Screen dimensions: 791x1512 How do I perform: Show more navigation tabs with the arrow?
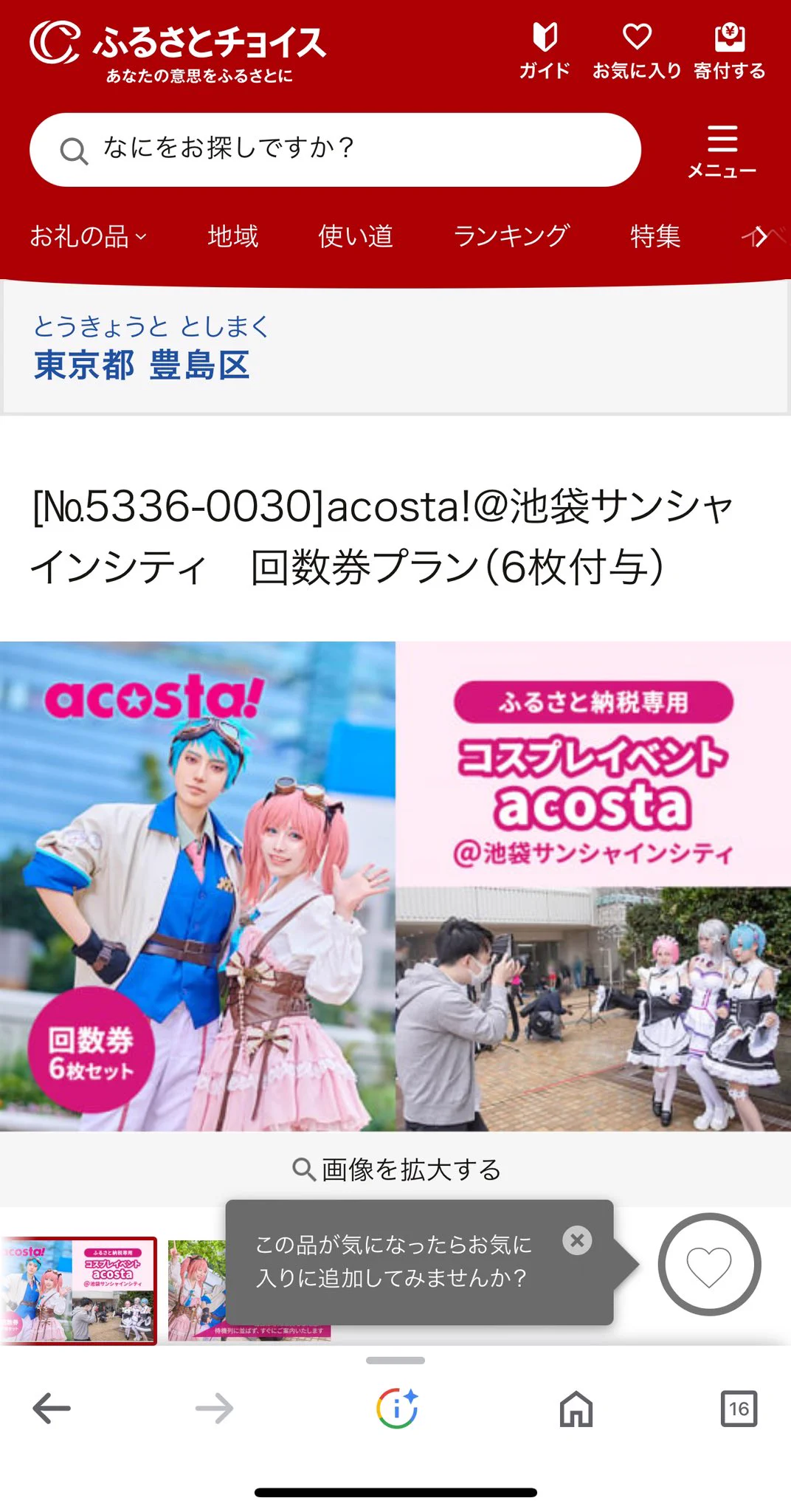759,236
